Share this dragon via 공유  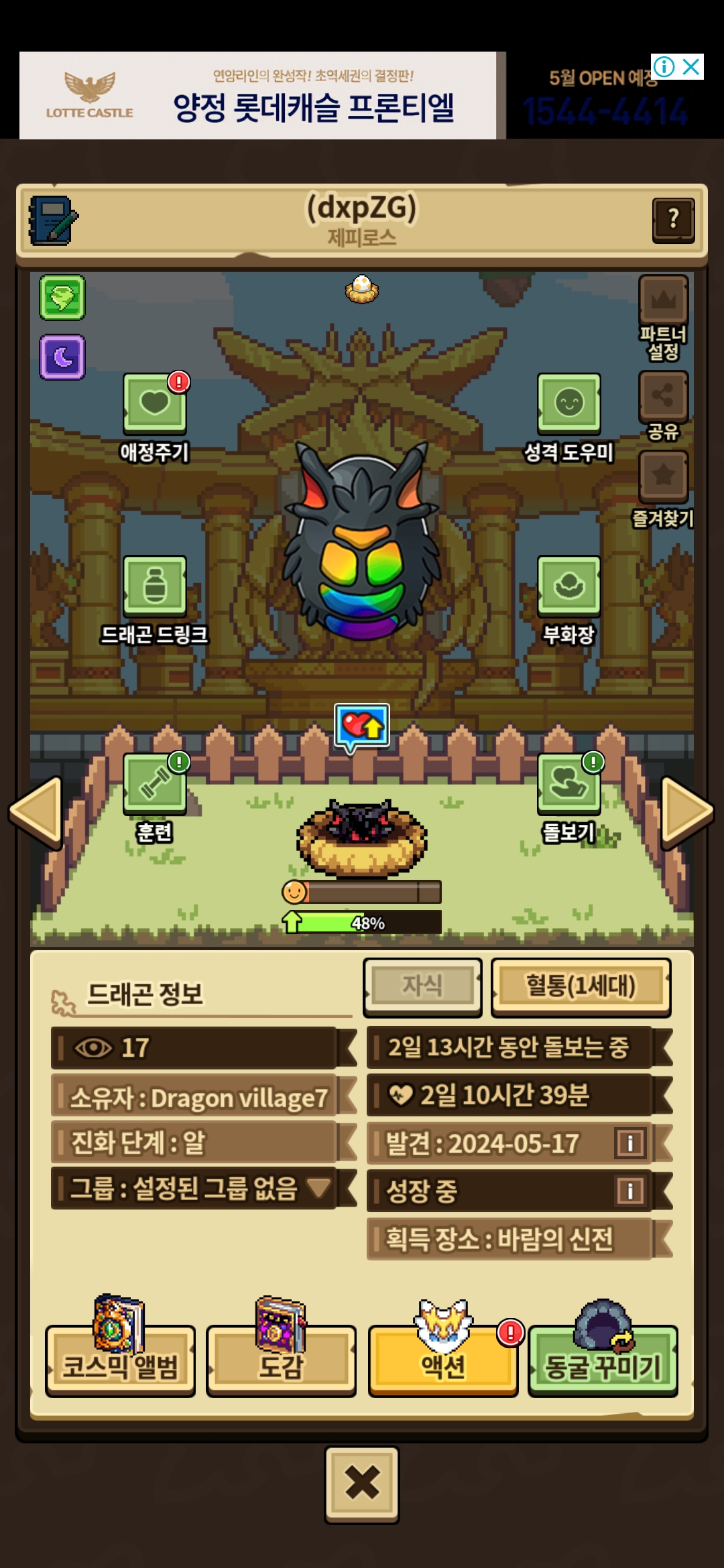[663, 396]
